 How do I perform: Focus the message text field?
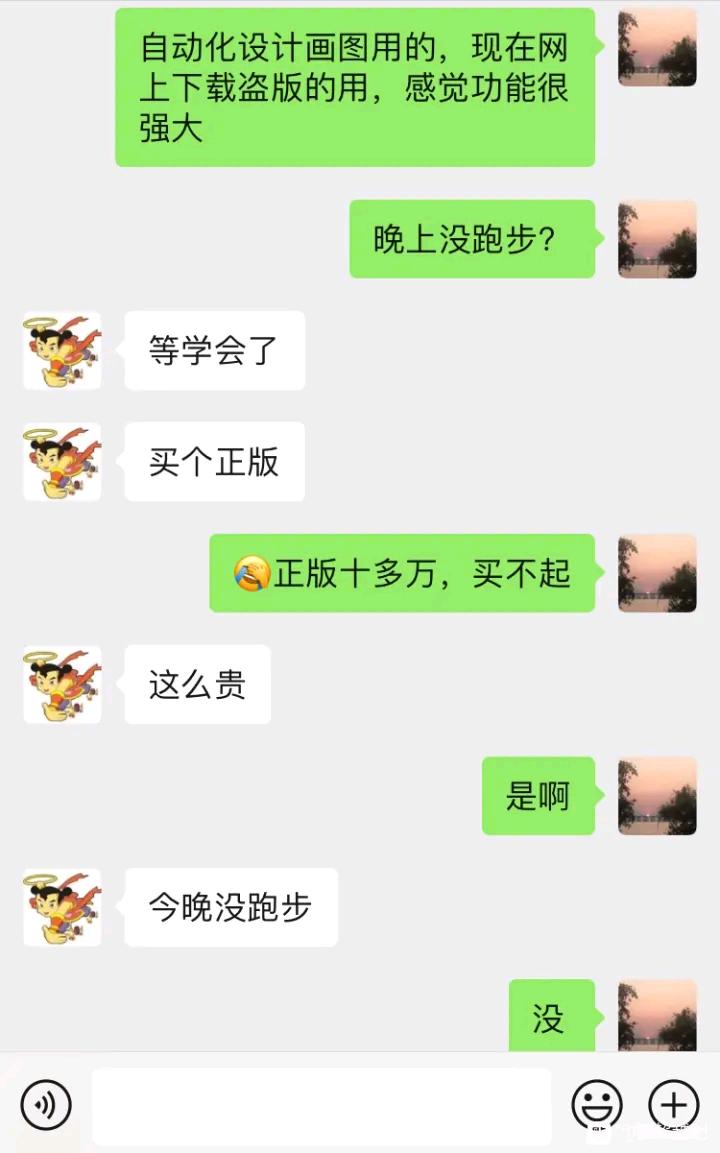(x=321, y=1106)
